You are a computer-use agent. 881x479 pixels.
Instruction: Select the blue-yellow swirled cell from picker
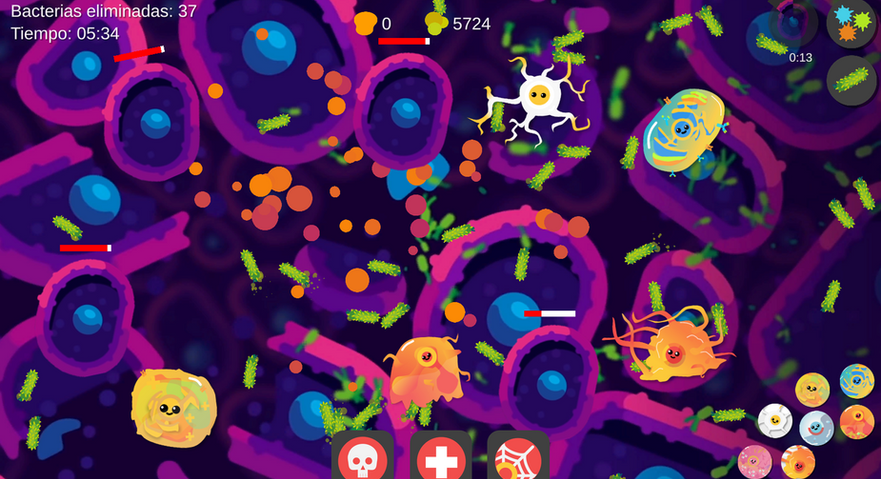(x=857, y=381)
